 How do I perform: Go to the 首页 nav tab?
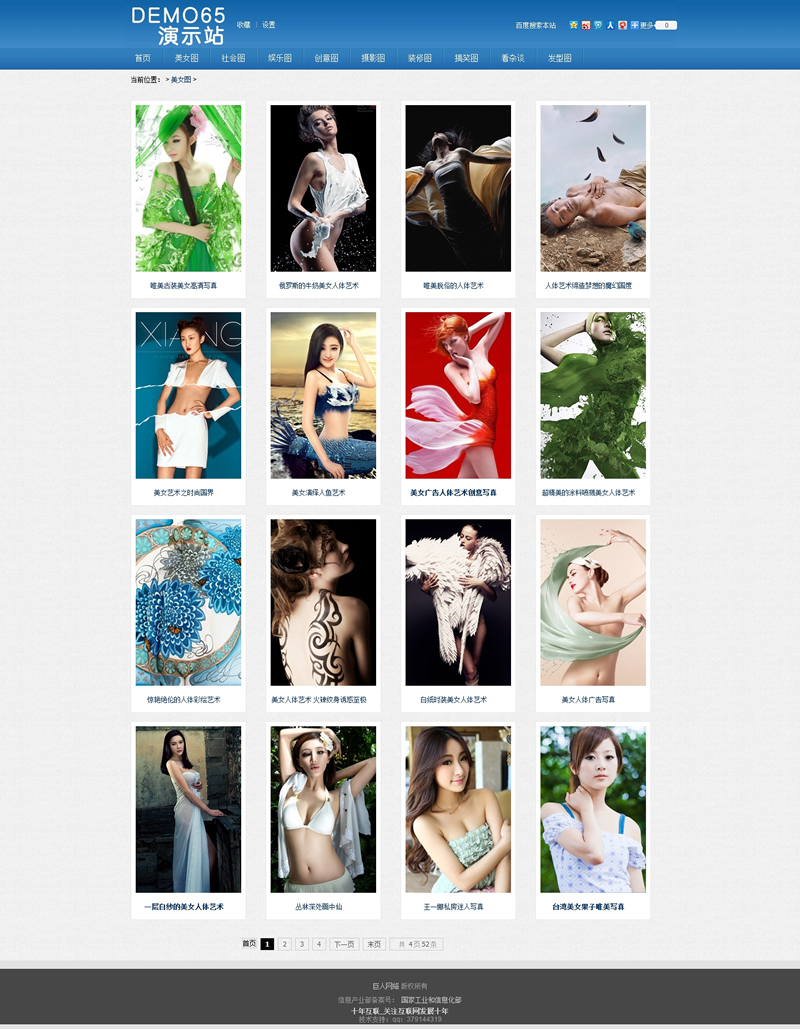pyautogui.click(x=142, y=58)
